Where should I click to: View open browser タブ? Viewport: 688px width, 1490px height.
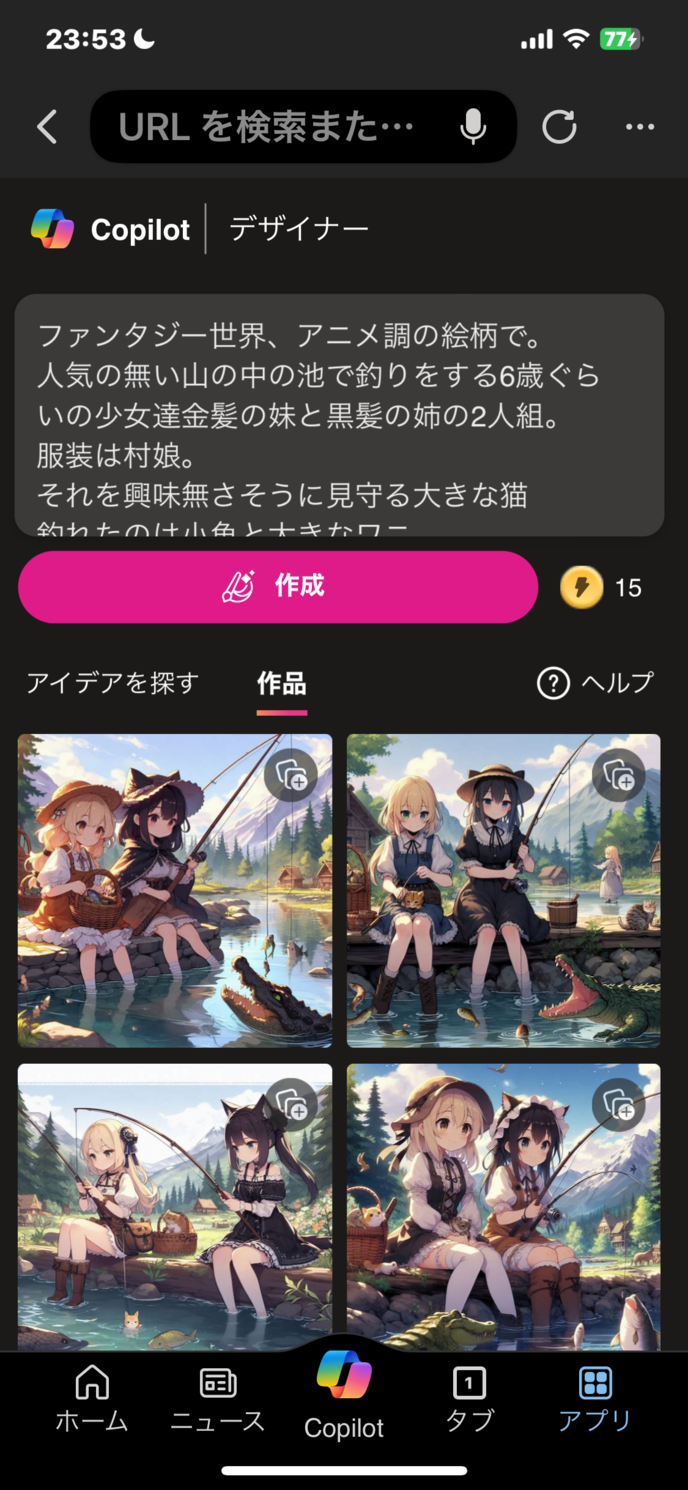point(469,1398)
